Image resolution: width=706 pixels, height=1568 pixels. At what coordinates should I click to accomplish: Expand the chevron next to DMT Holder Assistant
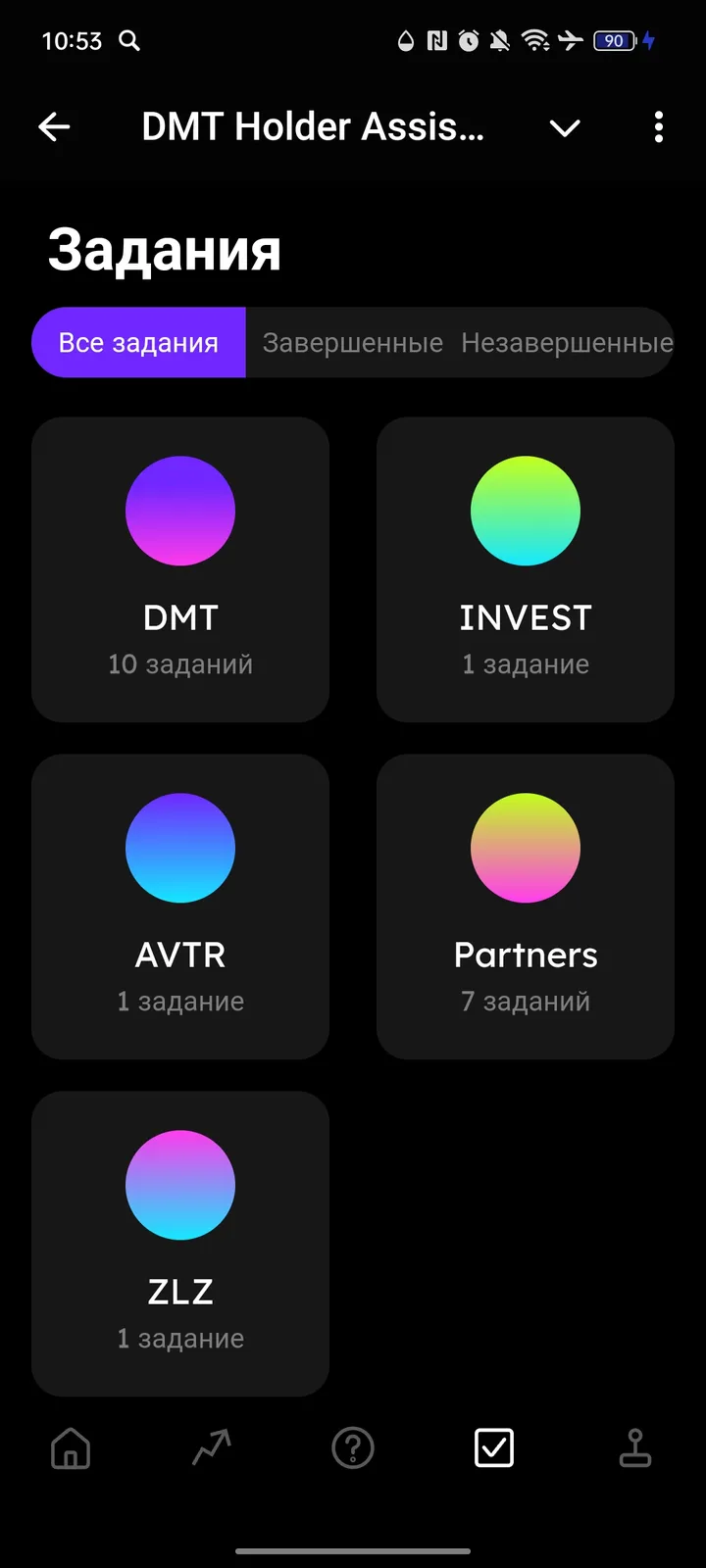[564, 127]
